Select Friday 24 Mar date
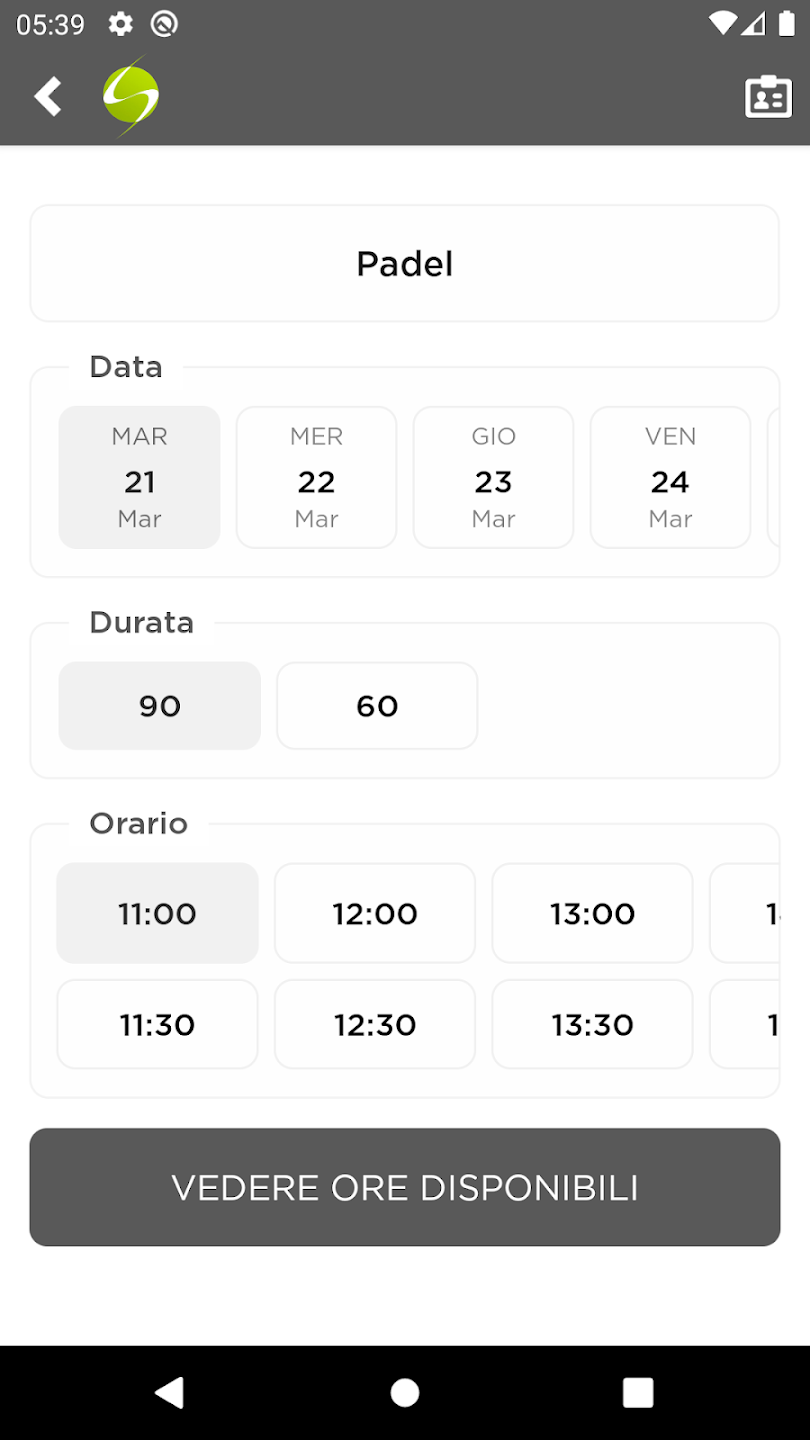The image size is (810, 1440). (670, 477)
